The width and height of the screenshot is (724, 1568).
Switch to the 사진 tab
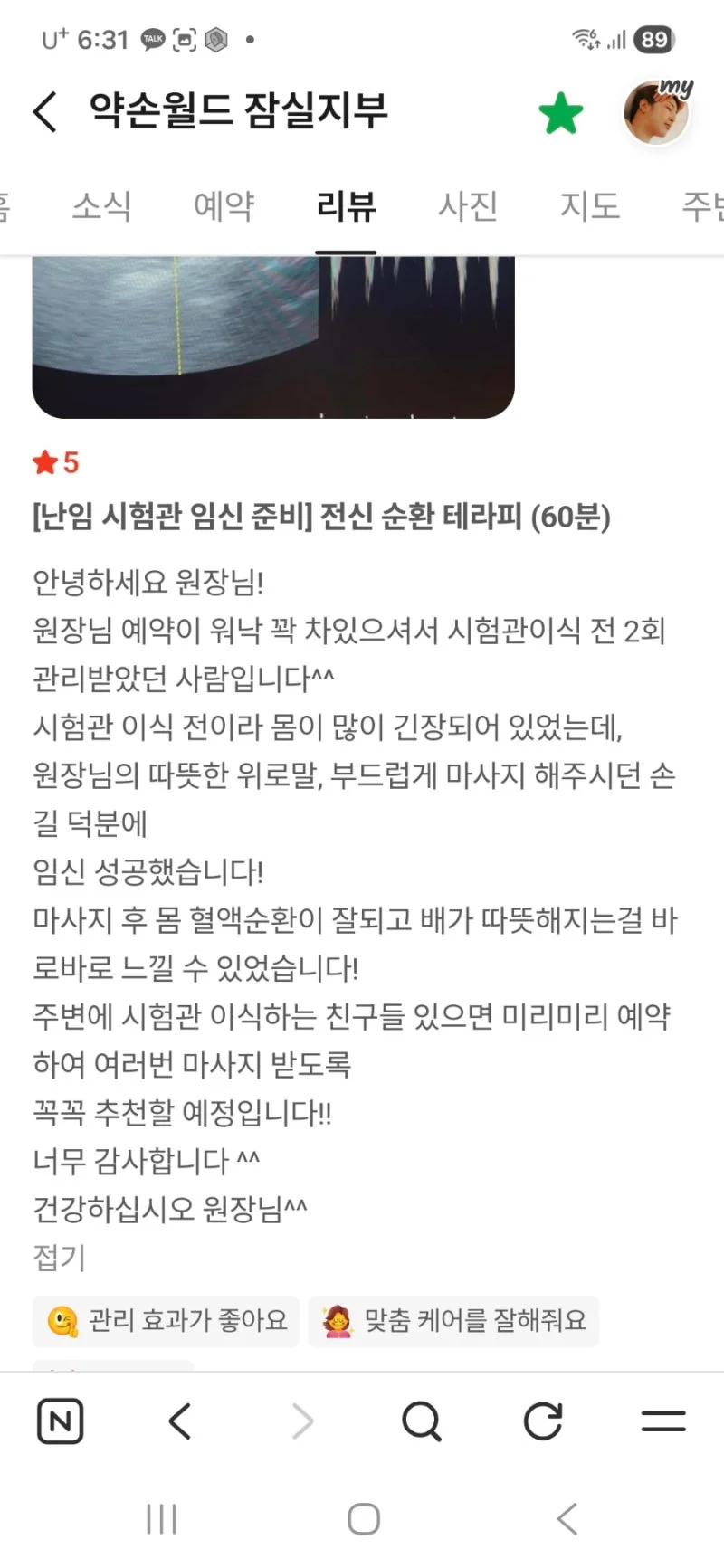click(x=468, y=206)
